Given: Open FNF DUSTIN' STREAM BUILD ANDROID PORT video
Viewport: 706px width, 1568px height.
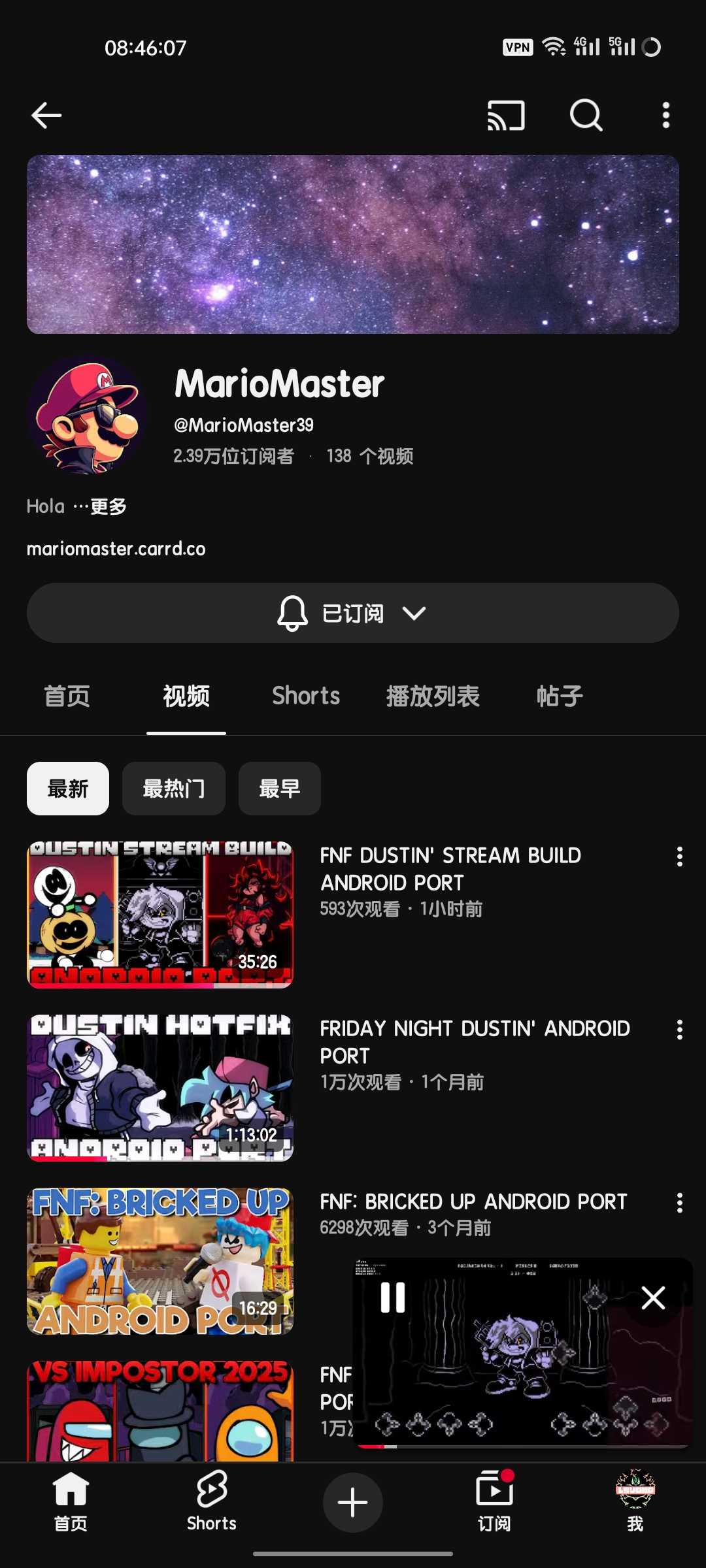Looking at the screenshot, I should click(160, 915).
